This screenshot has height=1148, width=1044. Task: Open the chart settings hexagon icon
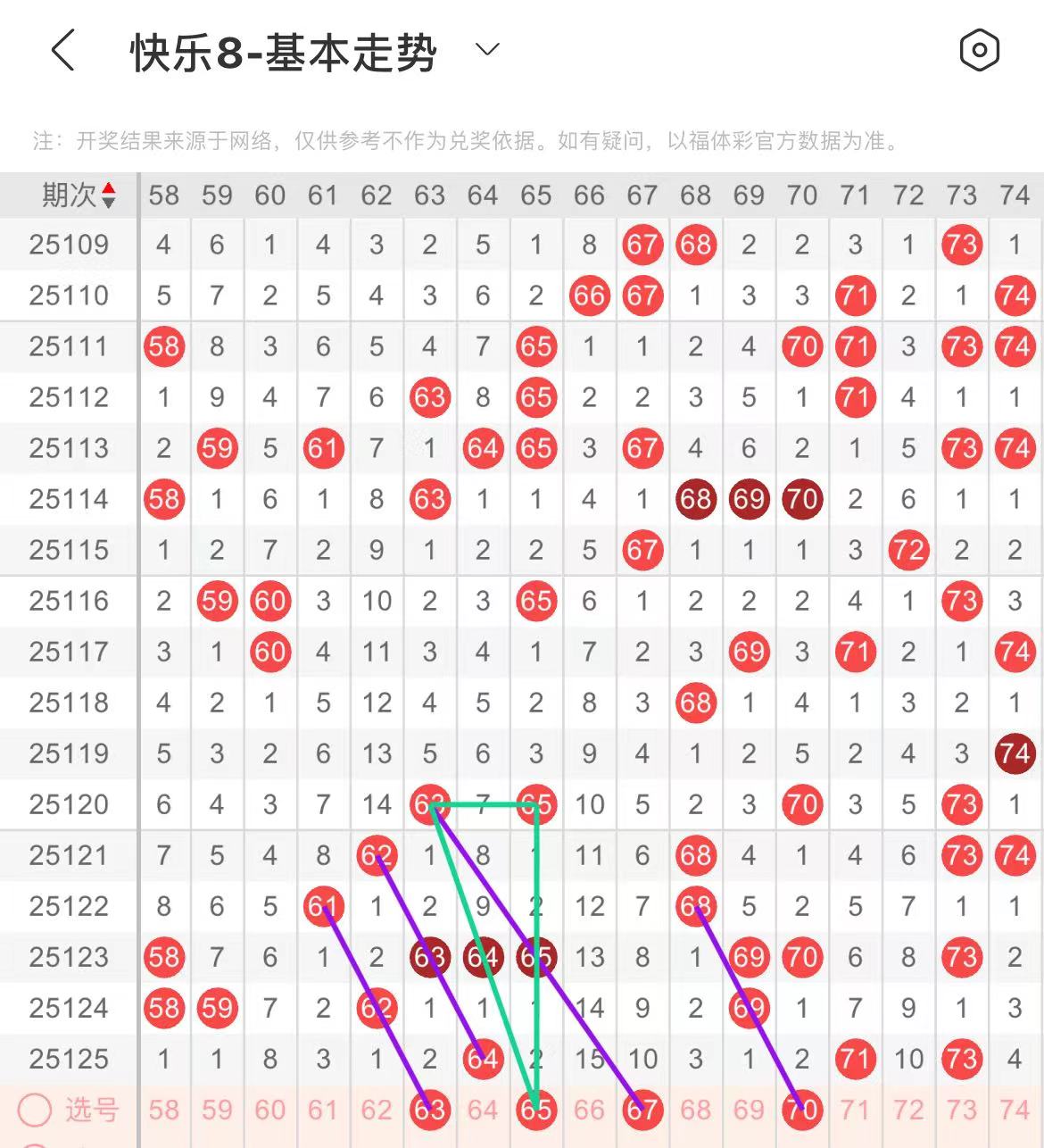coord(979,50)
